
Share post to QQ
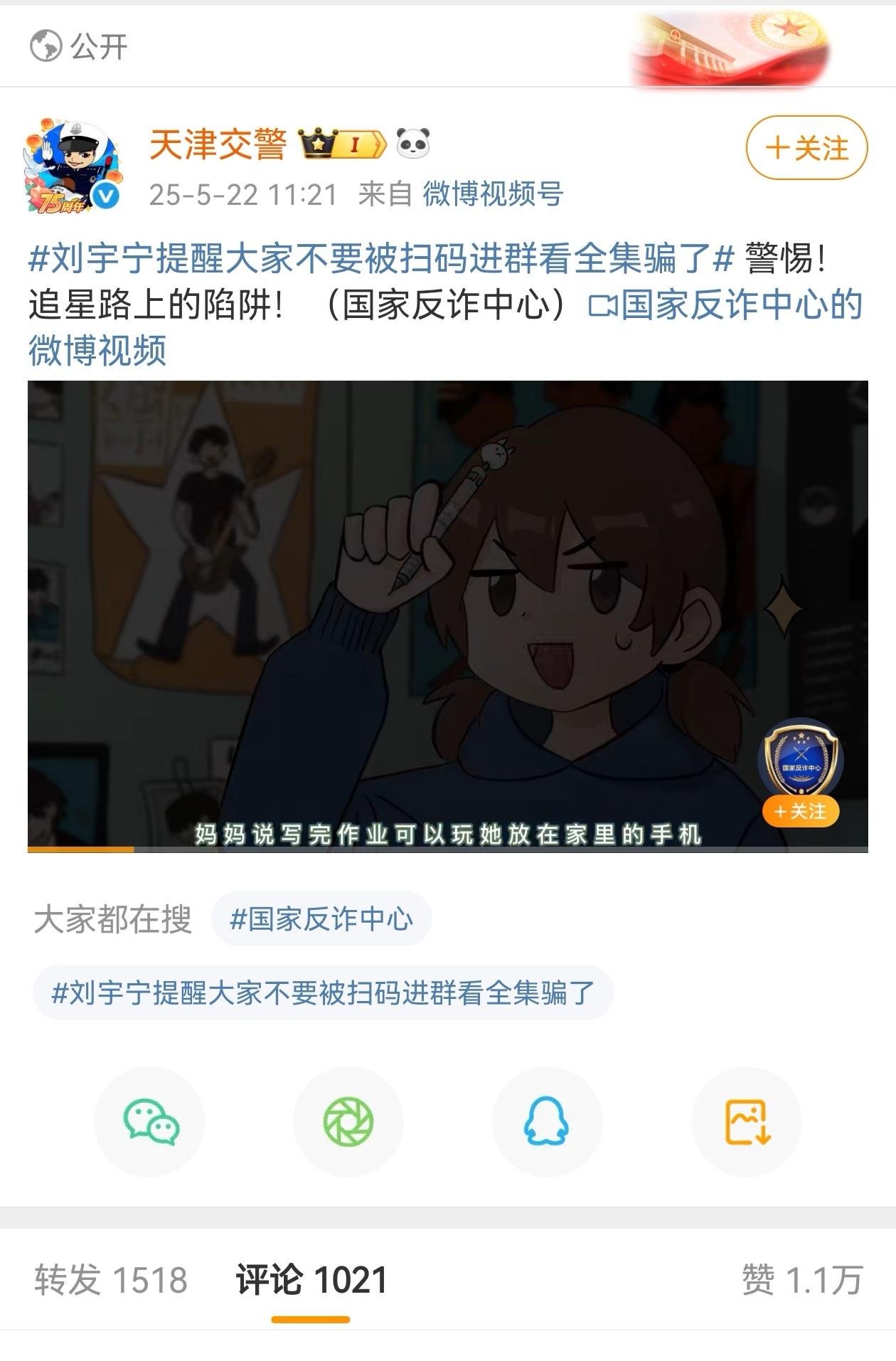pyautogui.click(x=547, y=1122)
